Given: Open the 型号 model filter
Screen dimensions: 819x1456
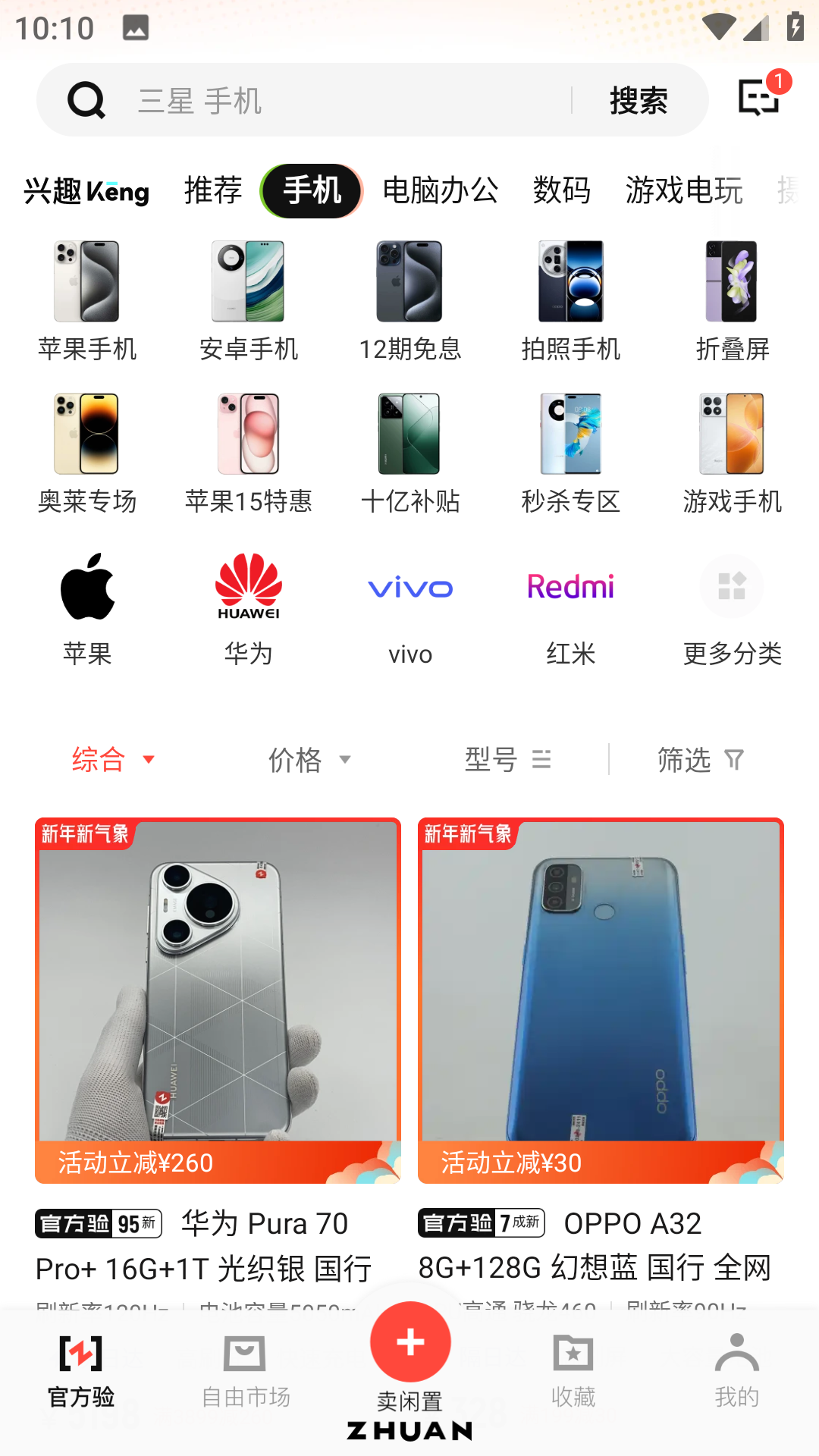Looking at the screenshot, I should [x=507, y=759].
